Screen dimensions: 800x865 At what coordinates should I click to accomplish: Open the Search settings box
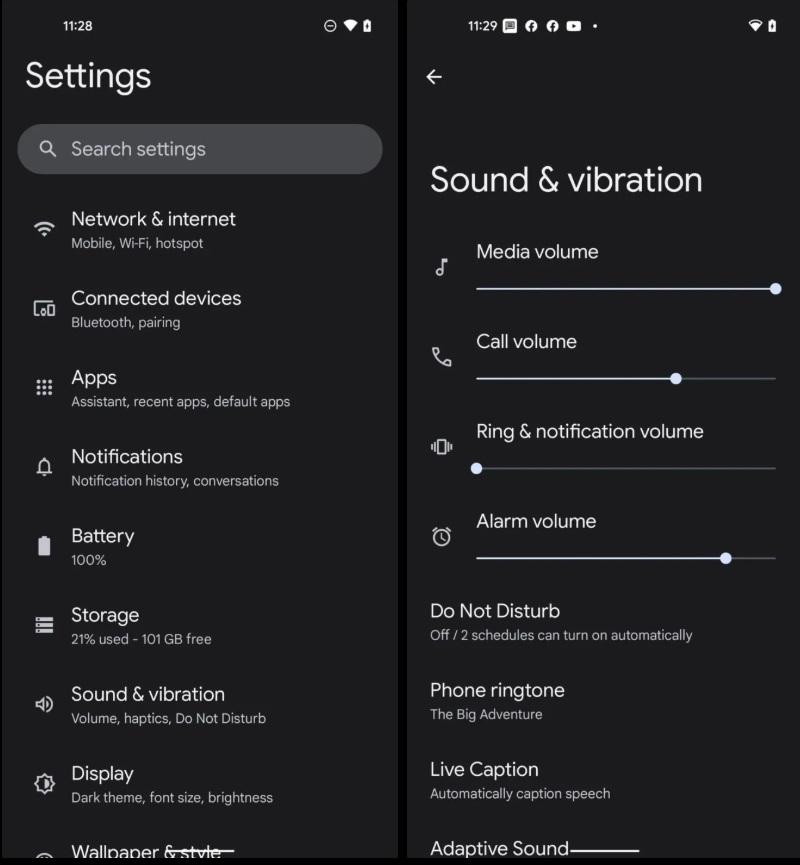(x=200, y=149)
